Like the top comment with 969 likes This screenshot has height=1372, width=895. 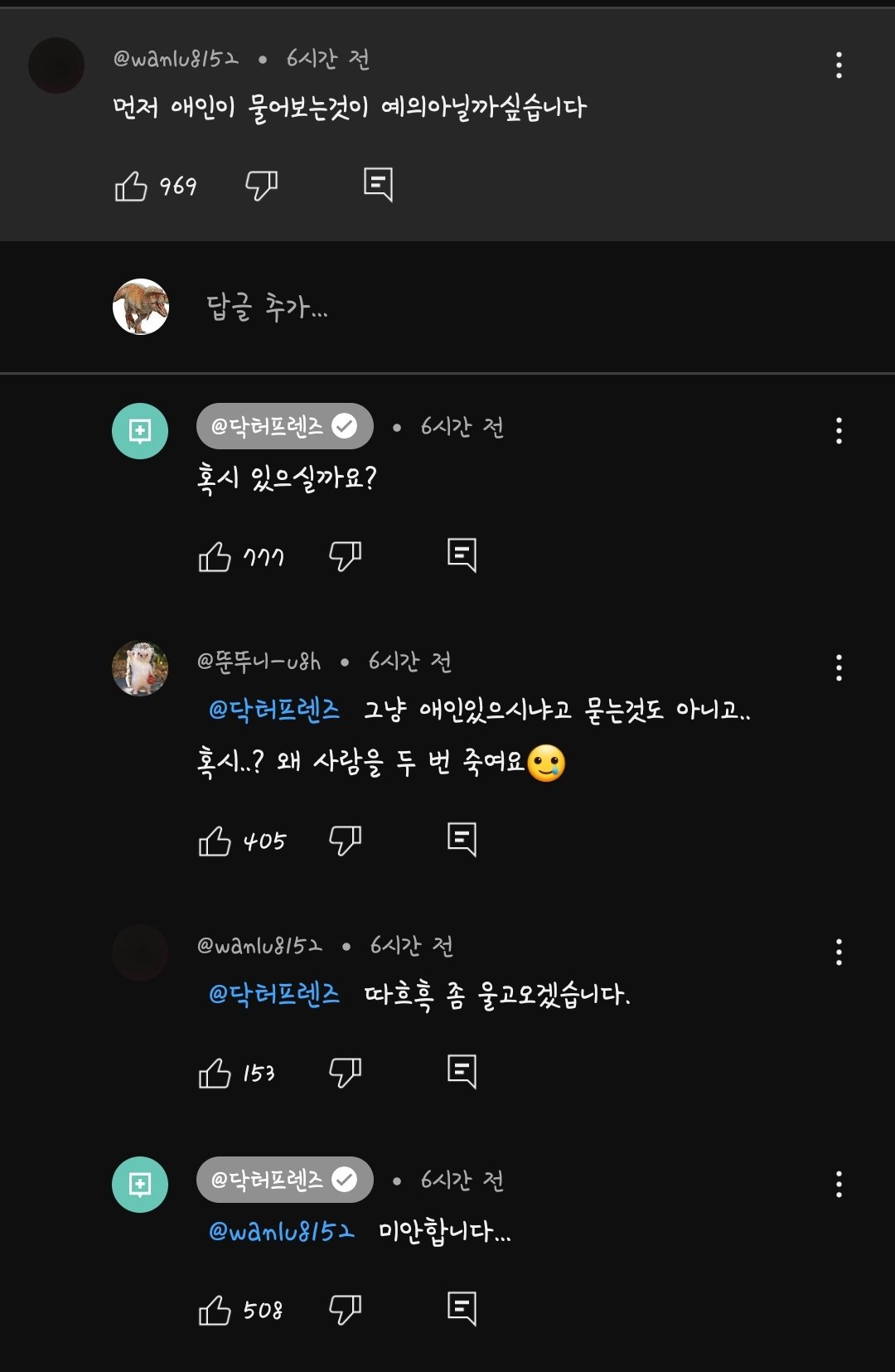131,186
